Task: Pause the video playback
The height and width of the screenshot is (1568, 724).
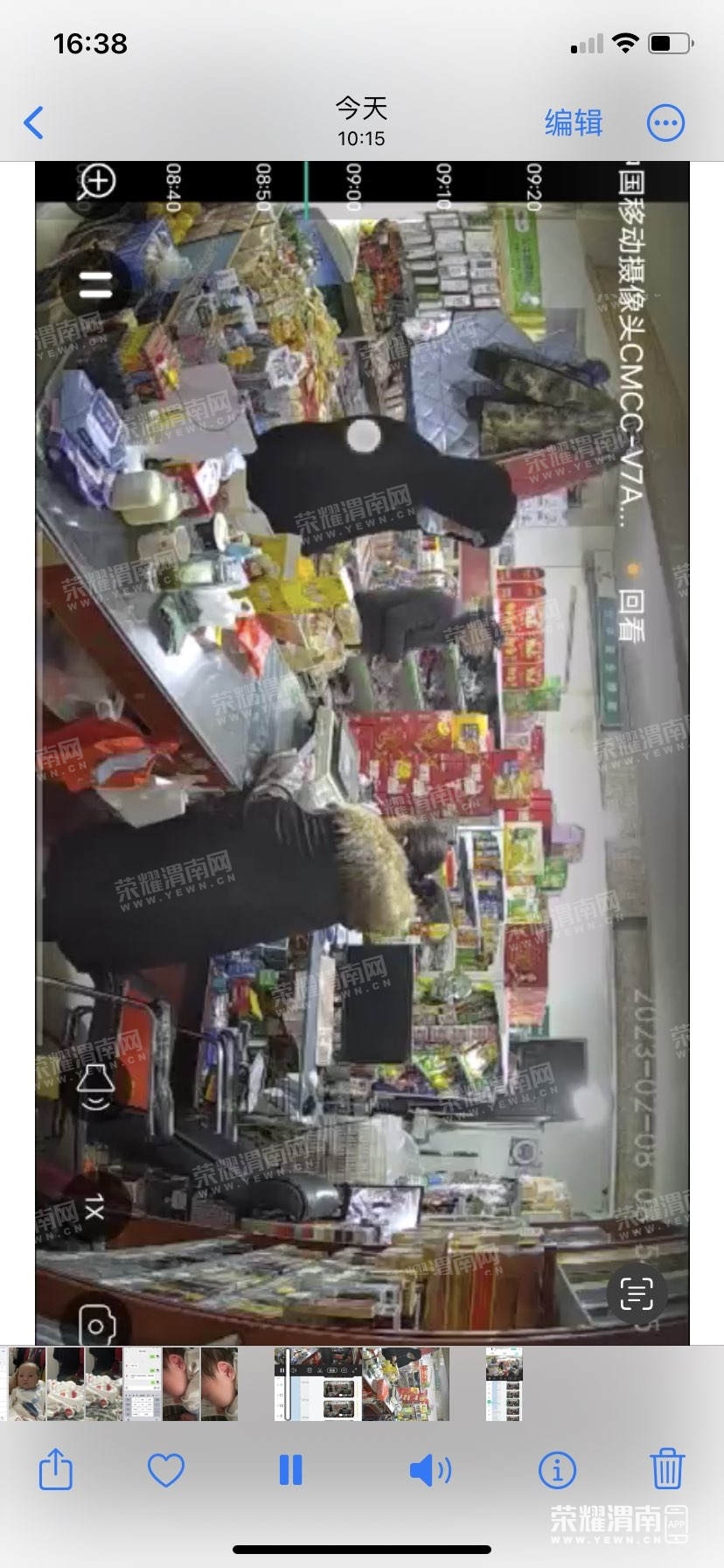Action: coord(290,1469)
